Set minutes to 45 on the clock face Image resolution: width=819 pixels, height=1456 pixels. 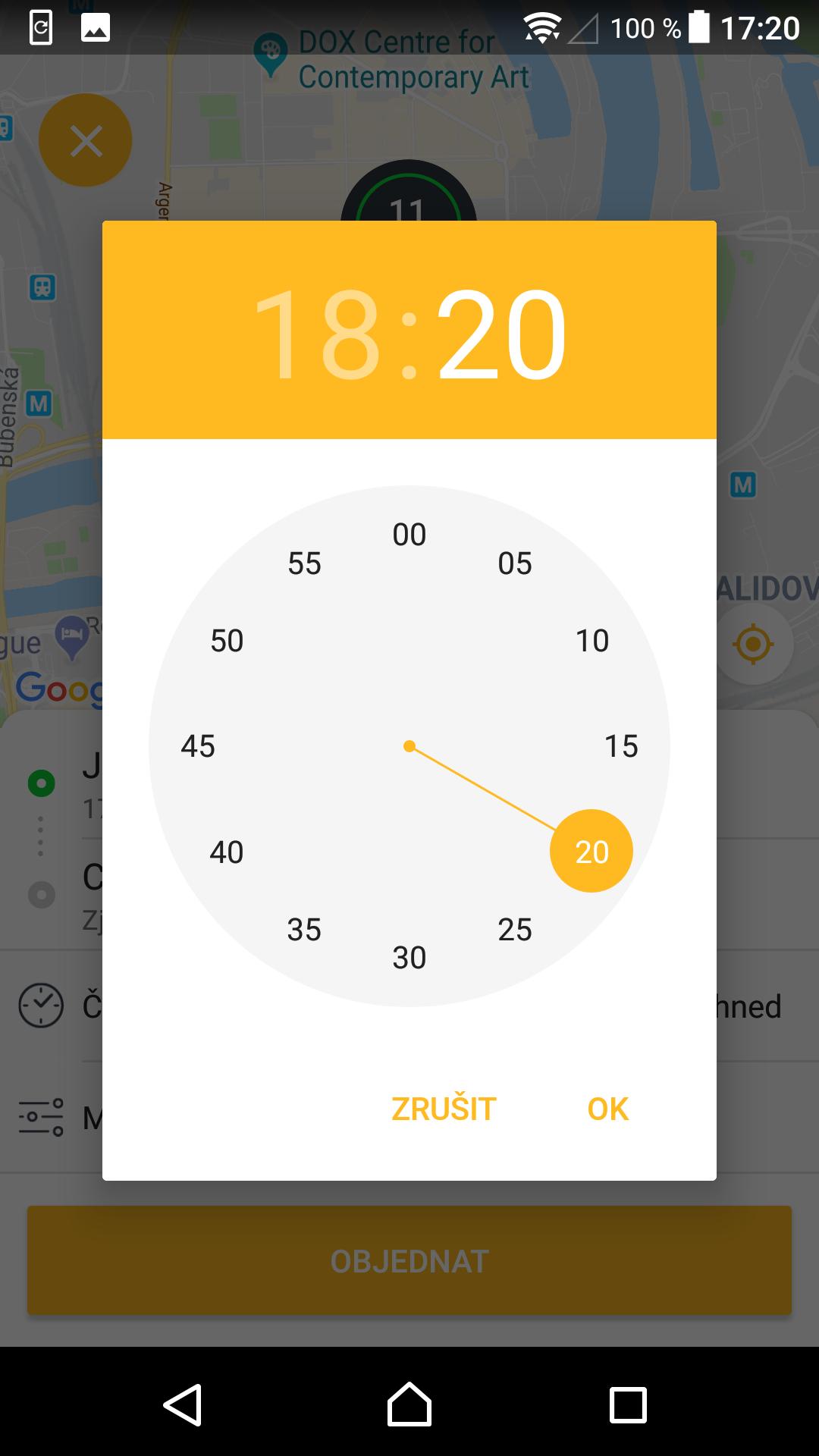tap(197, 747)
